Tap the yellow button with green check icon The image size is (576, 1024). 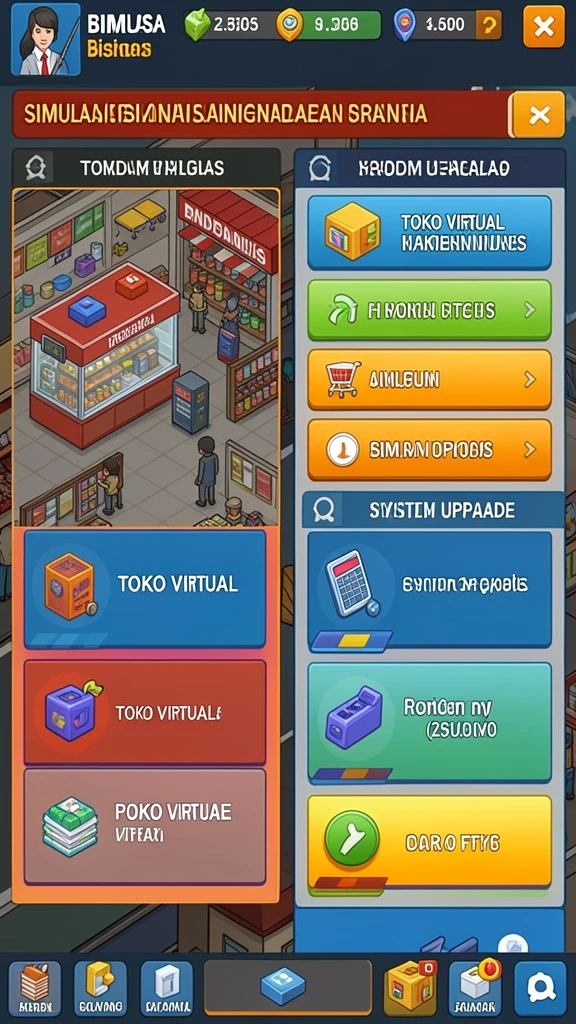coord(430,843)
